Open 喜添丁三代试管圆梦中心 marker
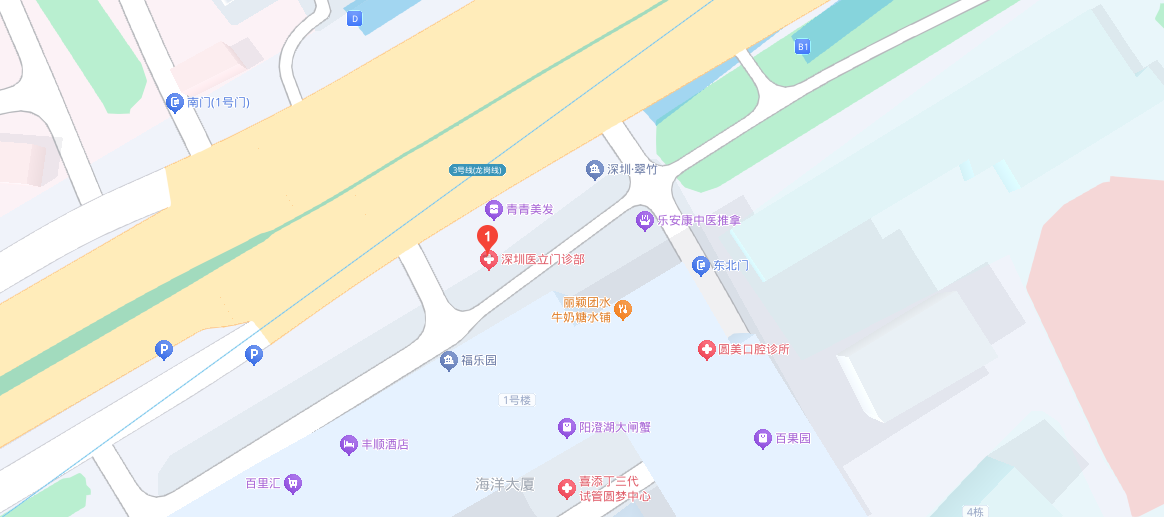This screenshot has width=1164, height=517. click(x=566, y=489)
